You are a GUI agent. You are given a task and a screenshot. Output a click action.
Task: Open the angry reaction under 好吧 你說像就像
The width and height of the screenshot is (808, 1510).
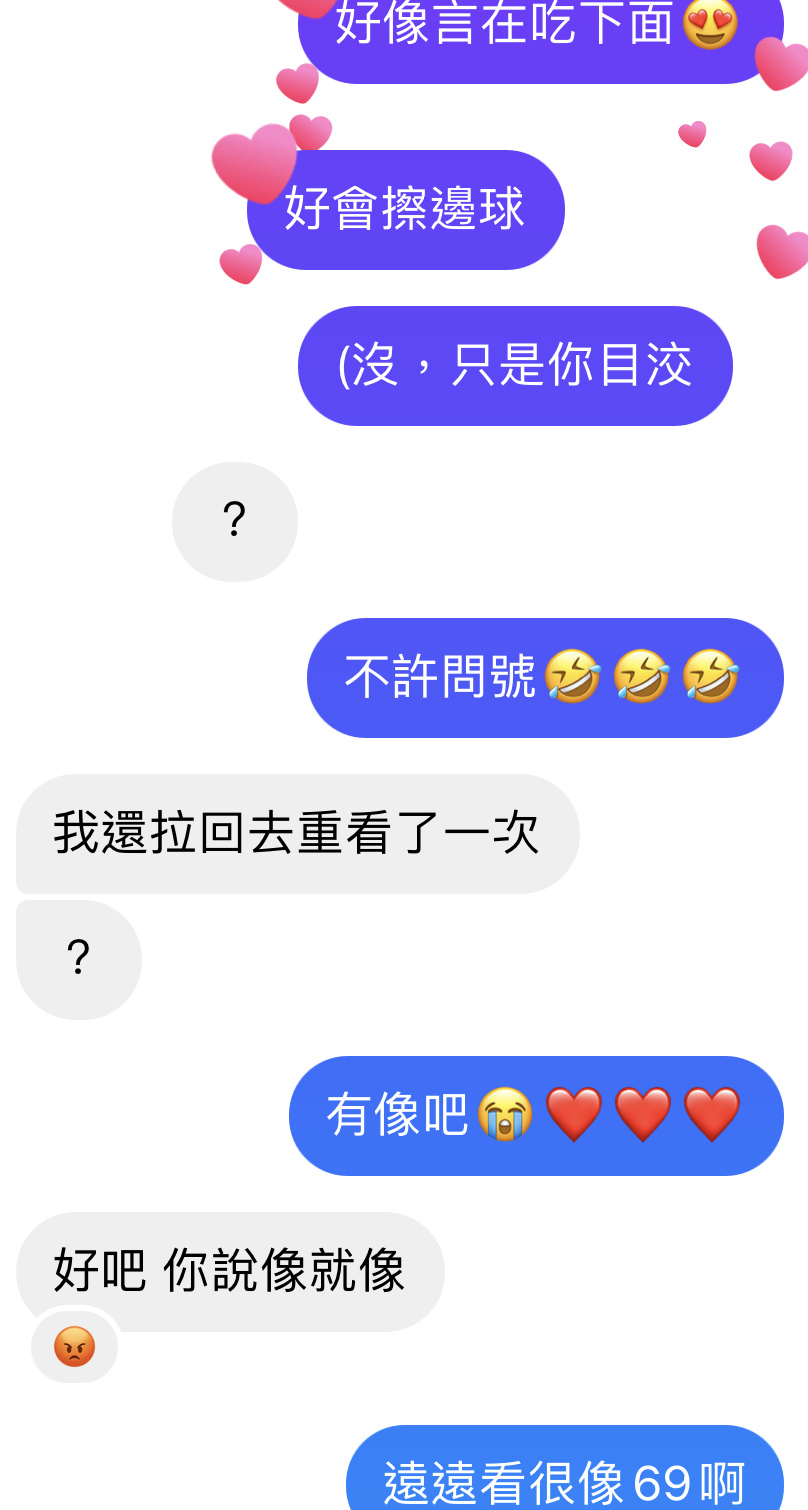pyautogui.click(x=75, y=1346)
